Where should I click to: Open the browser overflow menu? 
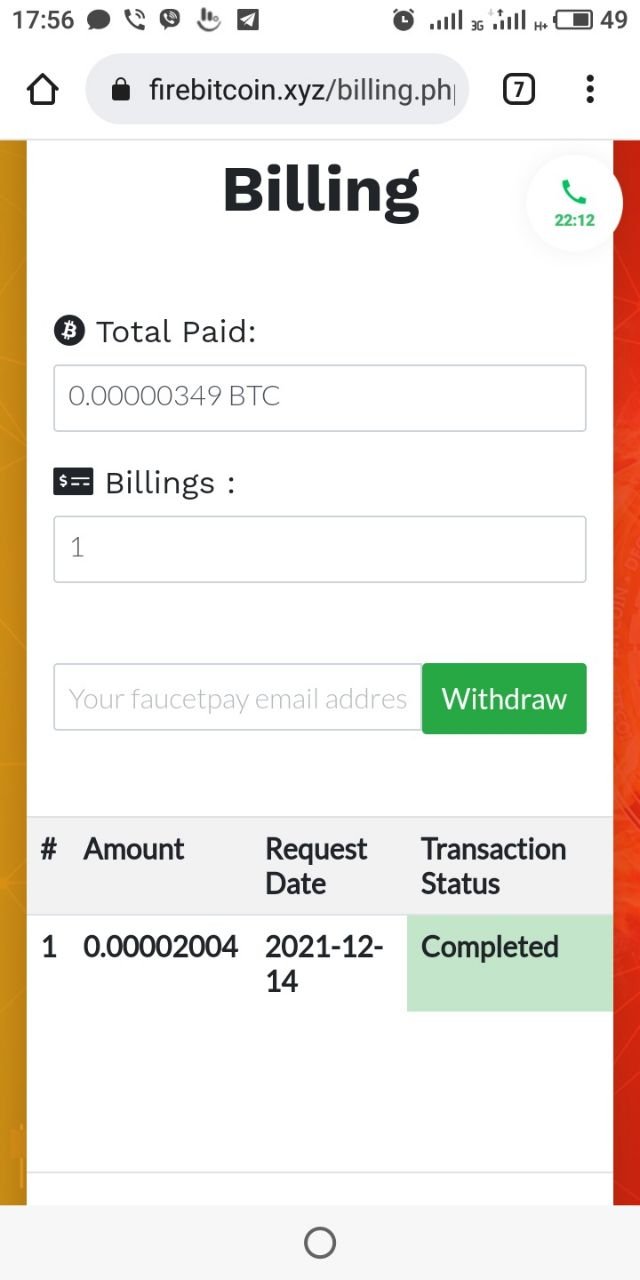point(590,90)
